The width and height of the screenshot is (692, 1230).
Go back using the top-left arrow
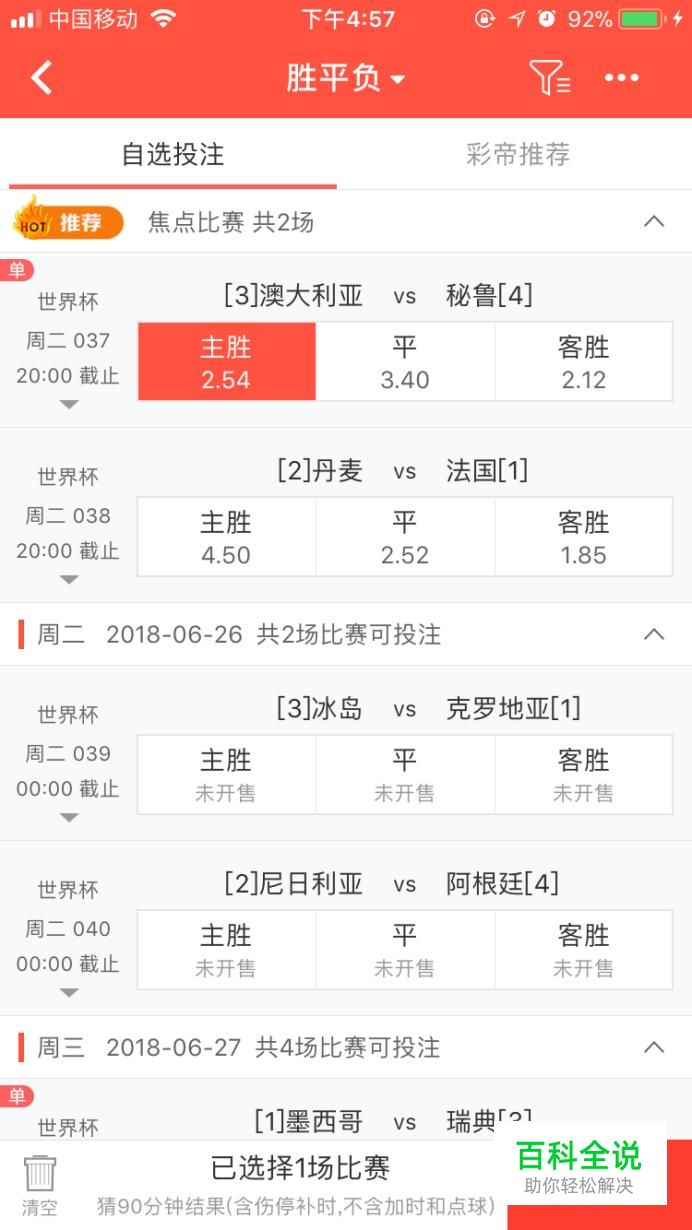click(x=42, y=77)
